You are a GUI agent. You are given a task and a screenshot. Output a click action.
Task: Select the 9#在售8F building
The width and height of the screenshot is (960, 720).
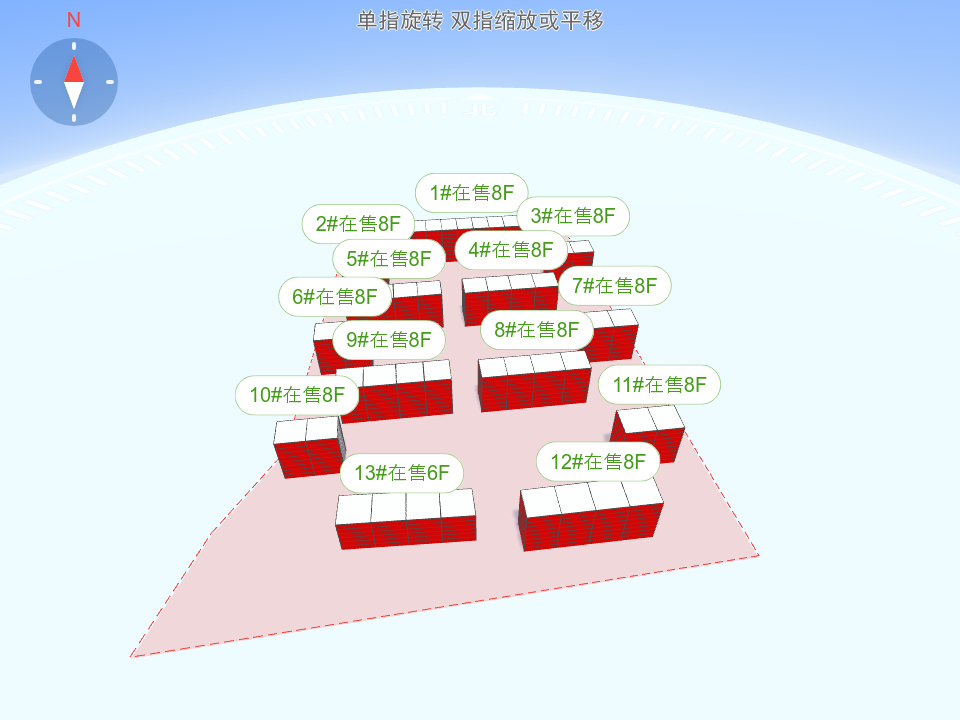click(388, 340)
